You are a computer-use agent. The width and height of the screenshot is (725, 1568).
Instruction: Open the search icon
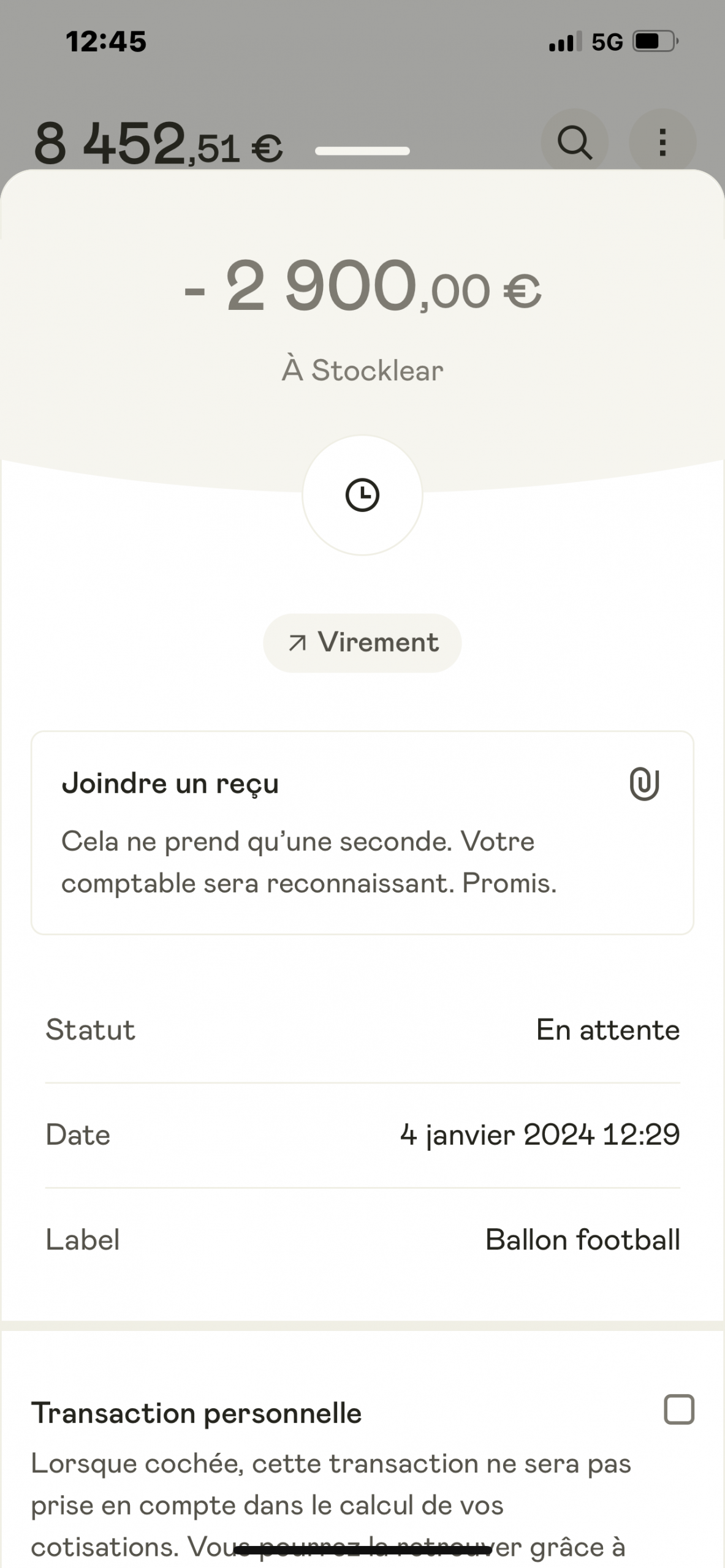coord(574,143)
